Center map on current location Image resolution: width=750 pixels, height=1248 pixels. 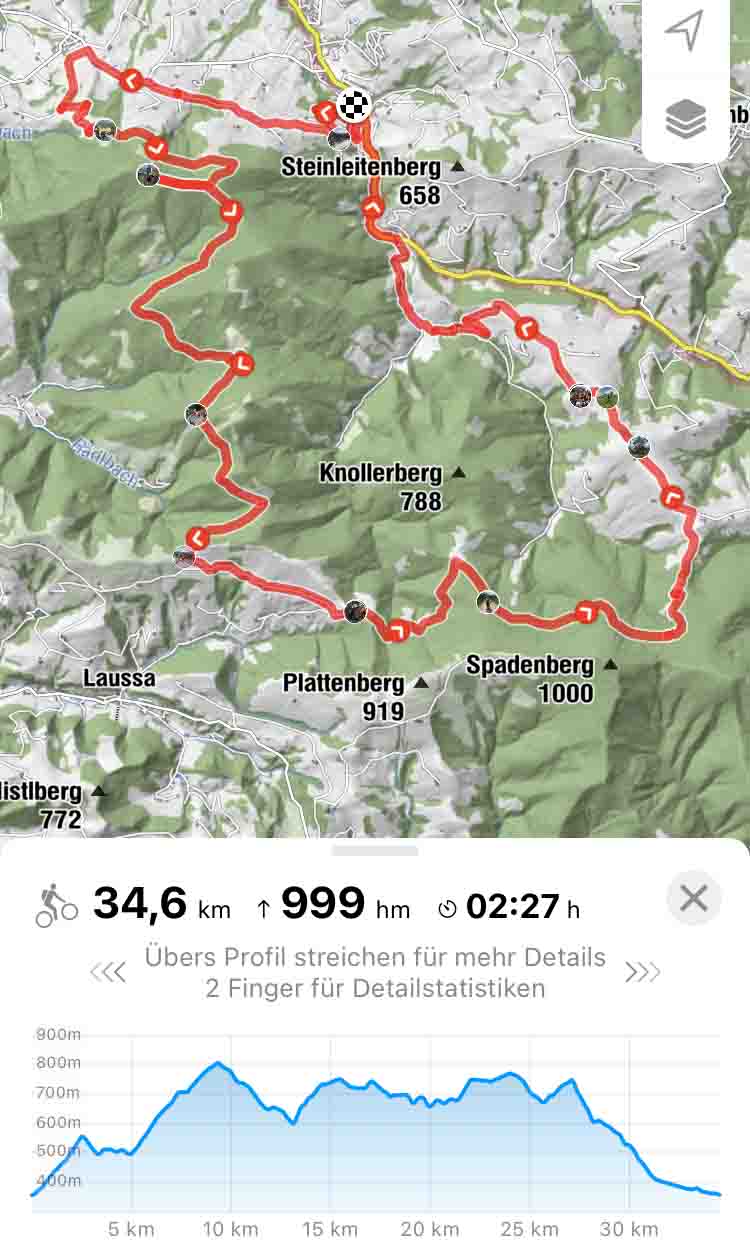(685, 34)
